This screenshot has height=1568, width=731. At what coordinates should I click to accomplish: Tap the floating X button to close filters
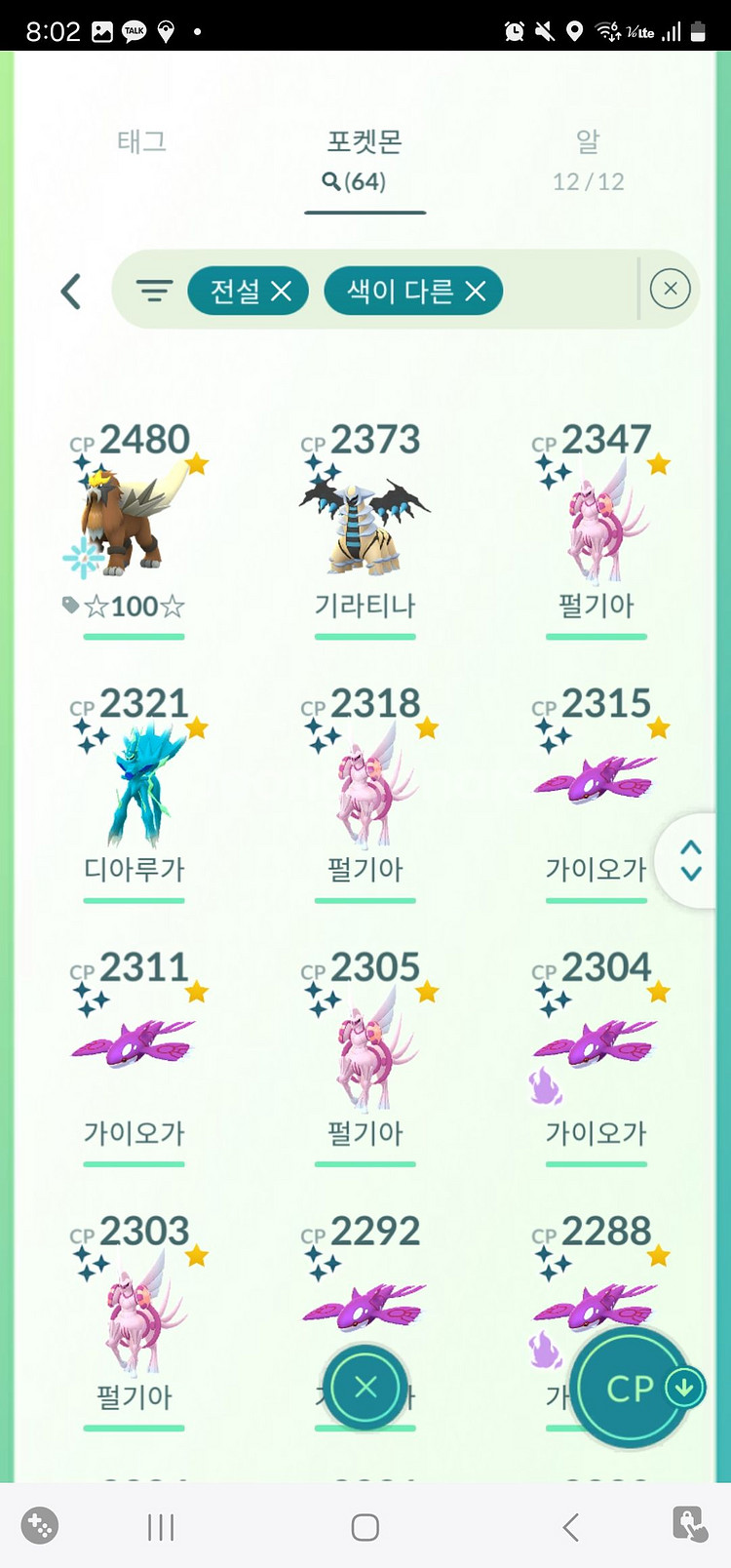pos(365,1387)
